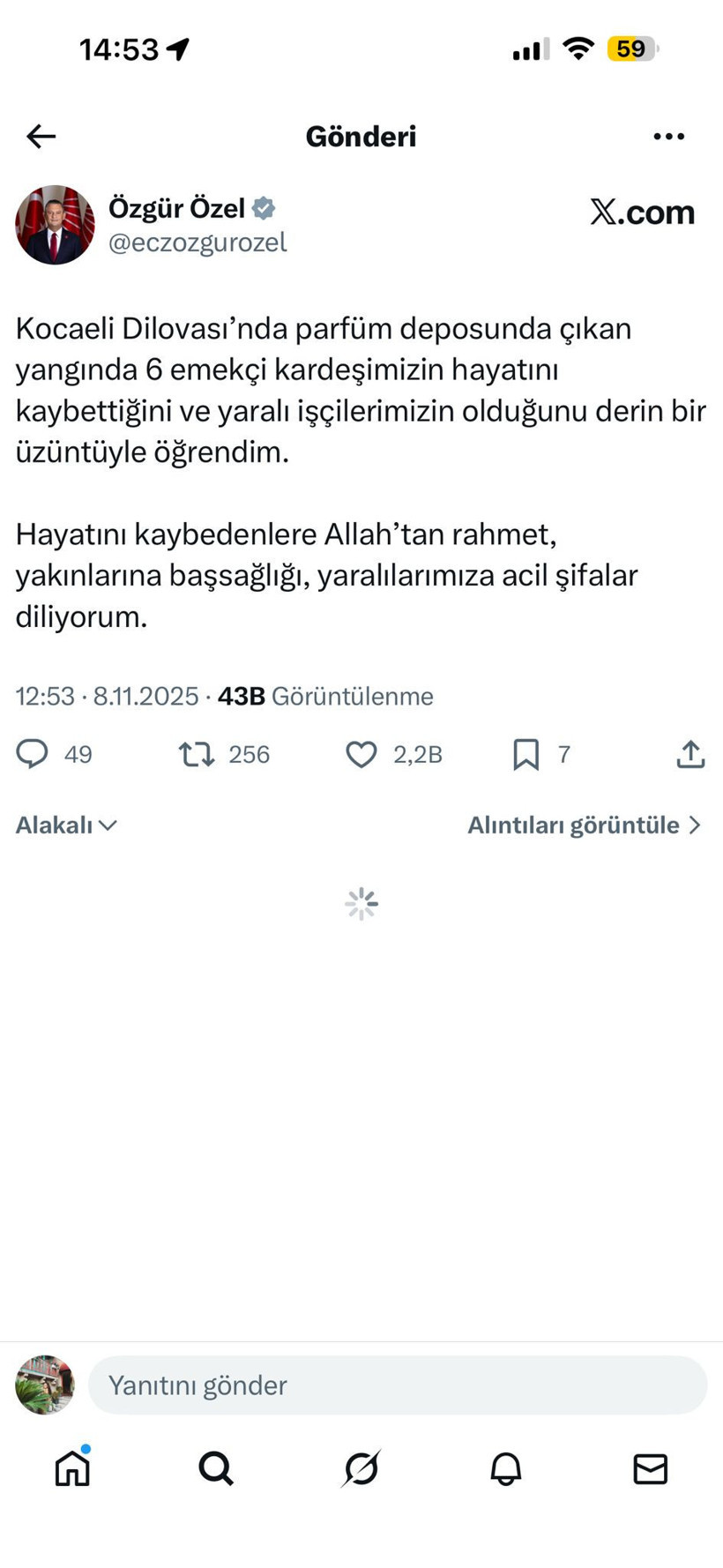Like the post with the heart icon

[361, 754]
